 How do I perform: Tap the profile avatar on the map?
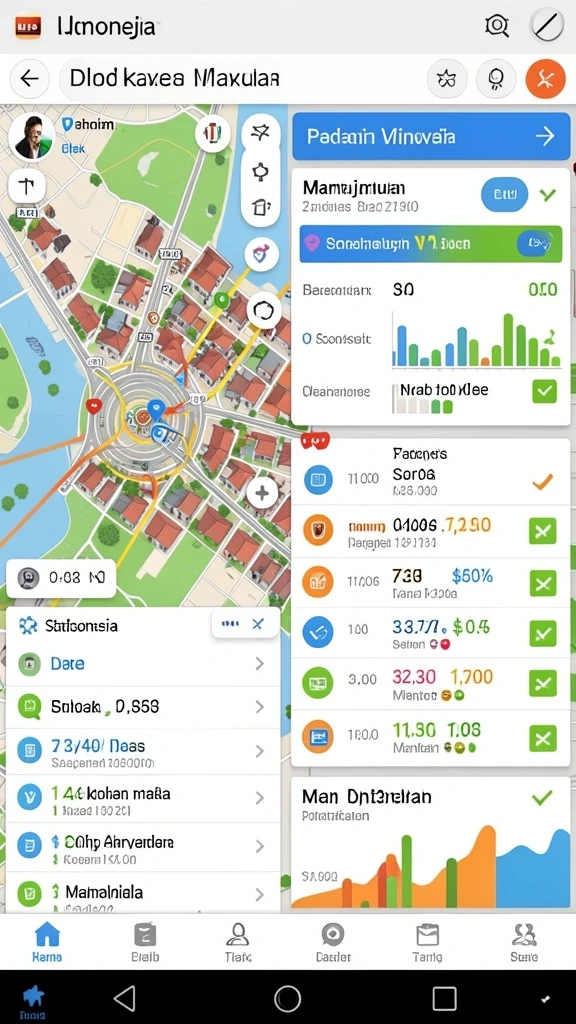tap(31, 136)
